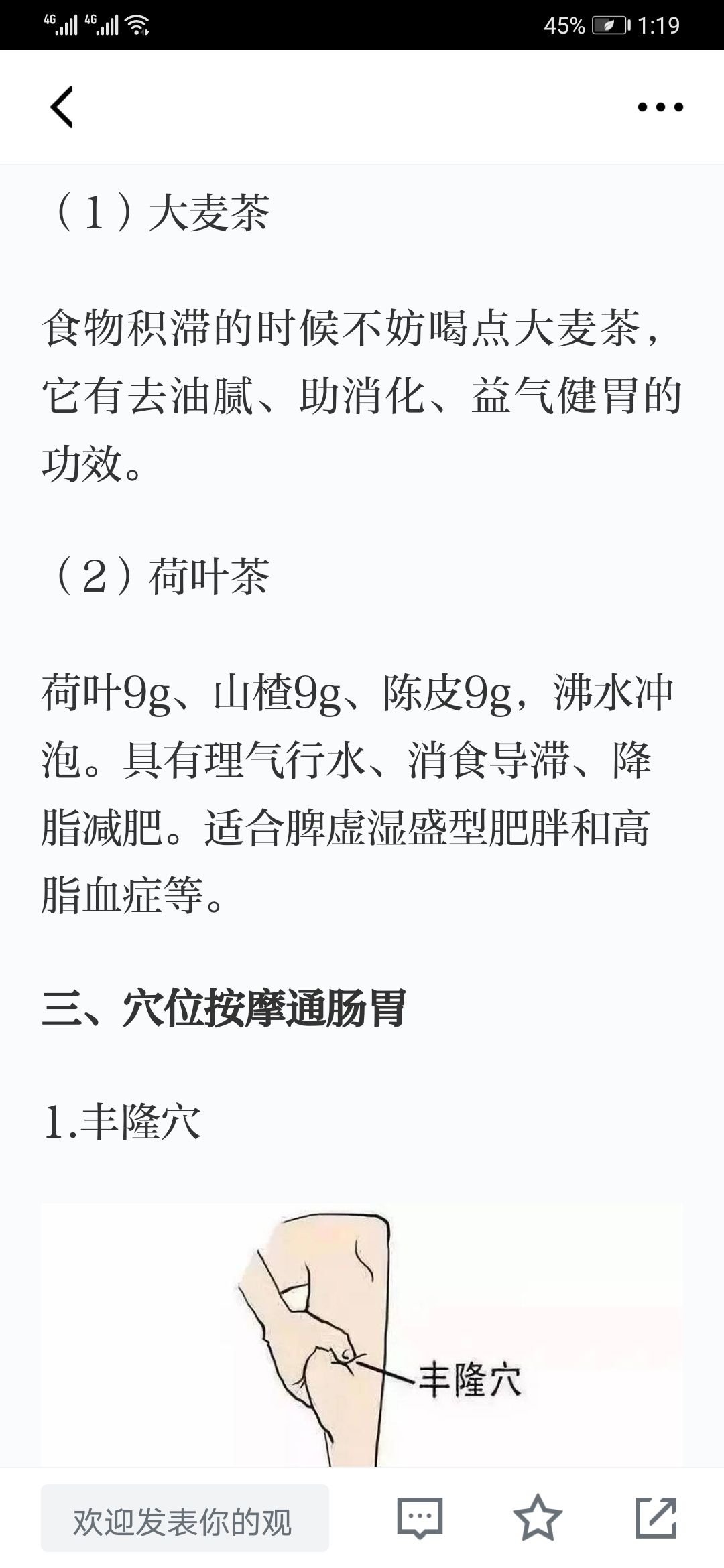Favorite this article with the star

tap(537, 1516)
